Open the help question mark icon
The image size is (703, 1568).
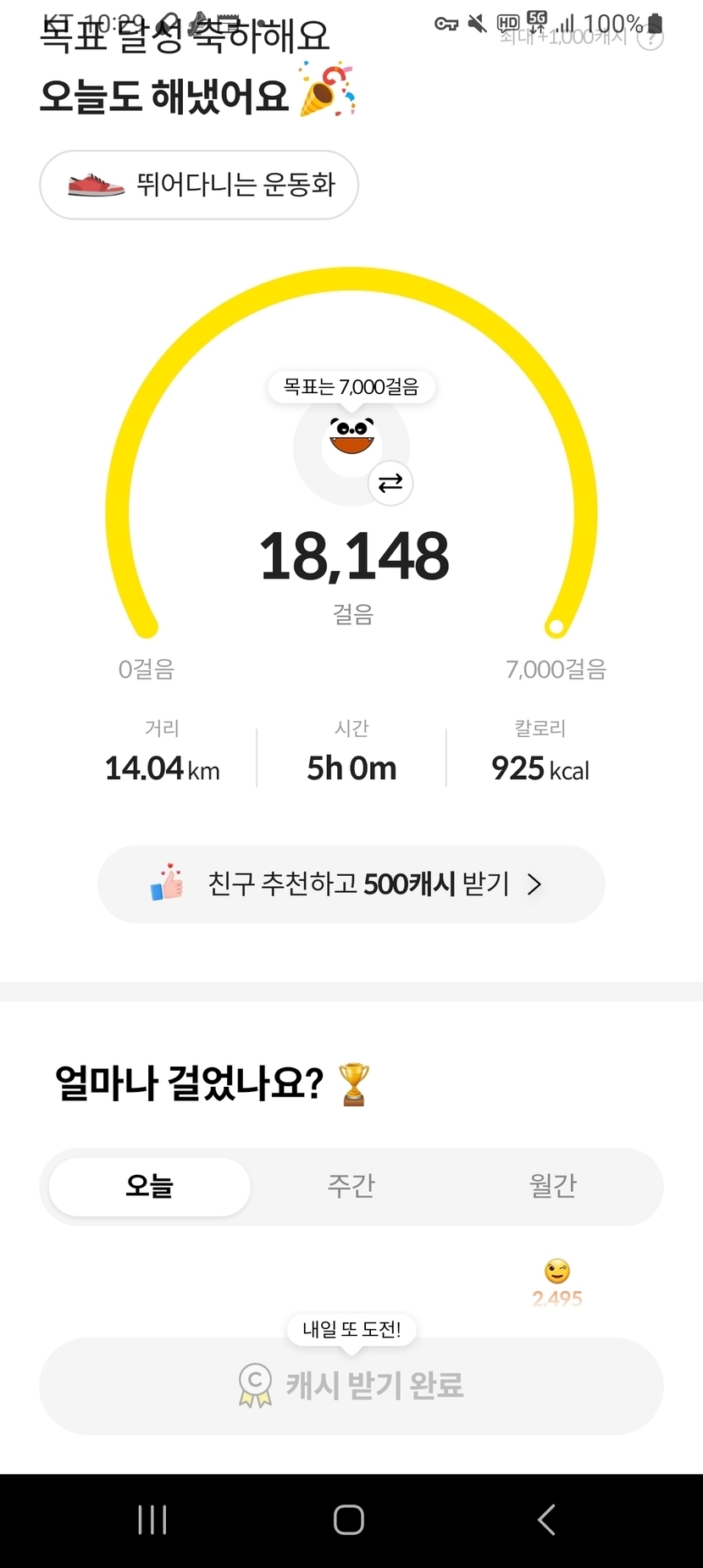650,38
